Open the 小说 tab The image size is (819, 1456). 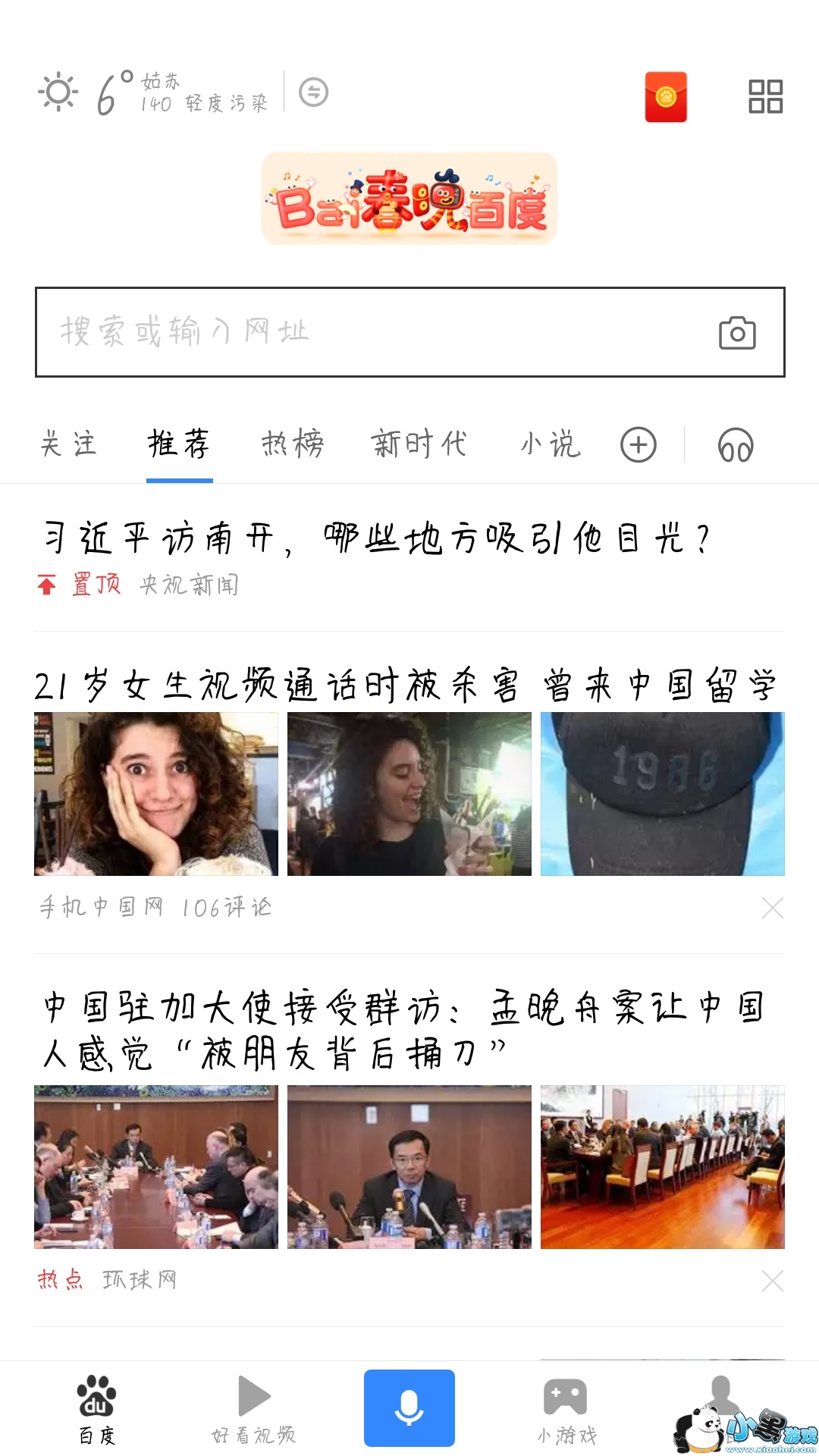coord(551,444)
